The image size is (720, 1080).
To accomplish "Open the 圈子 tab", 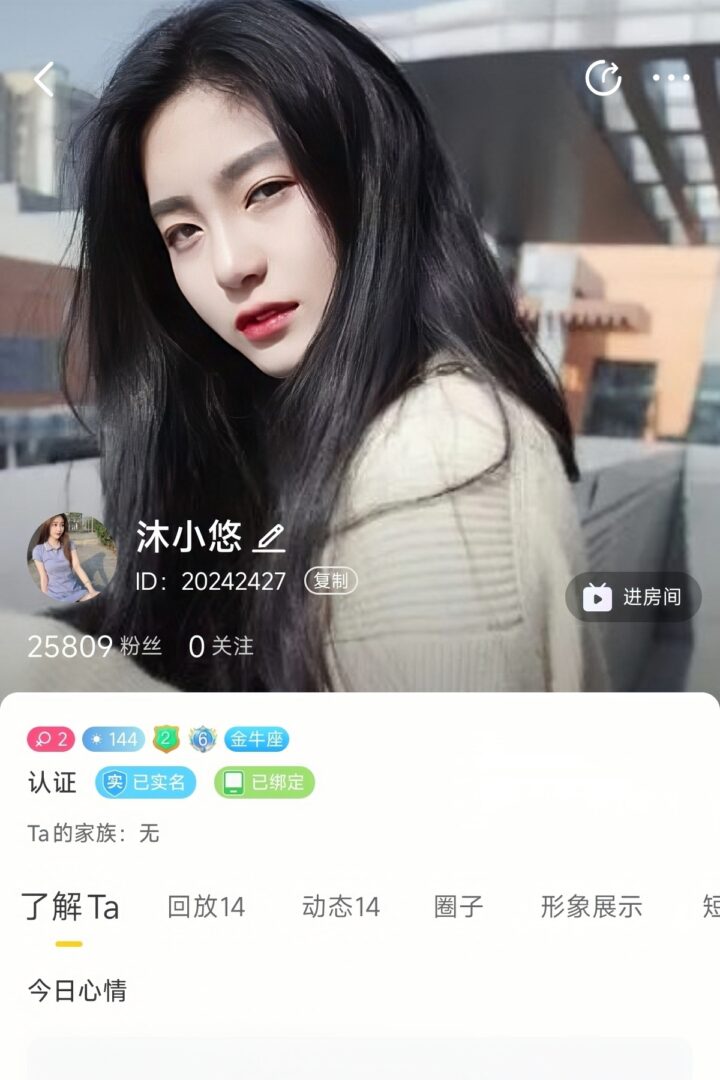I will point(459,907).
